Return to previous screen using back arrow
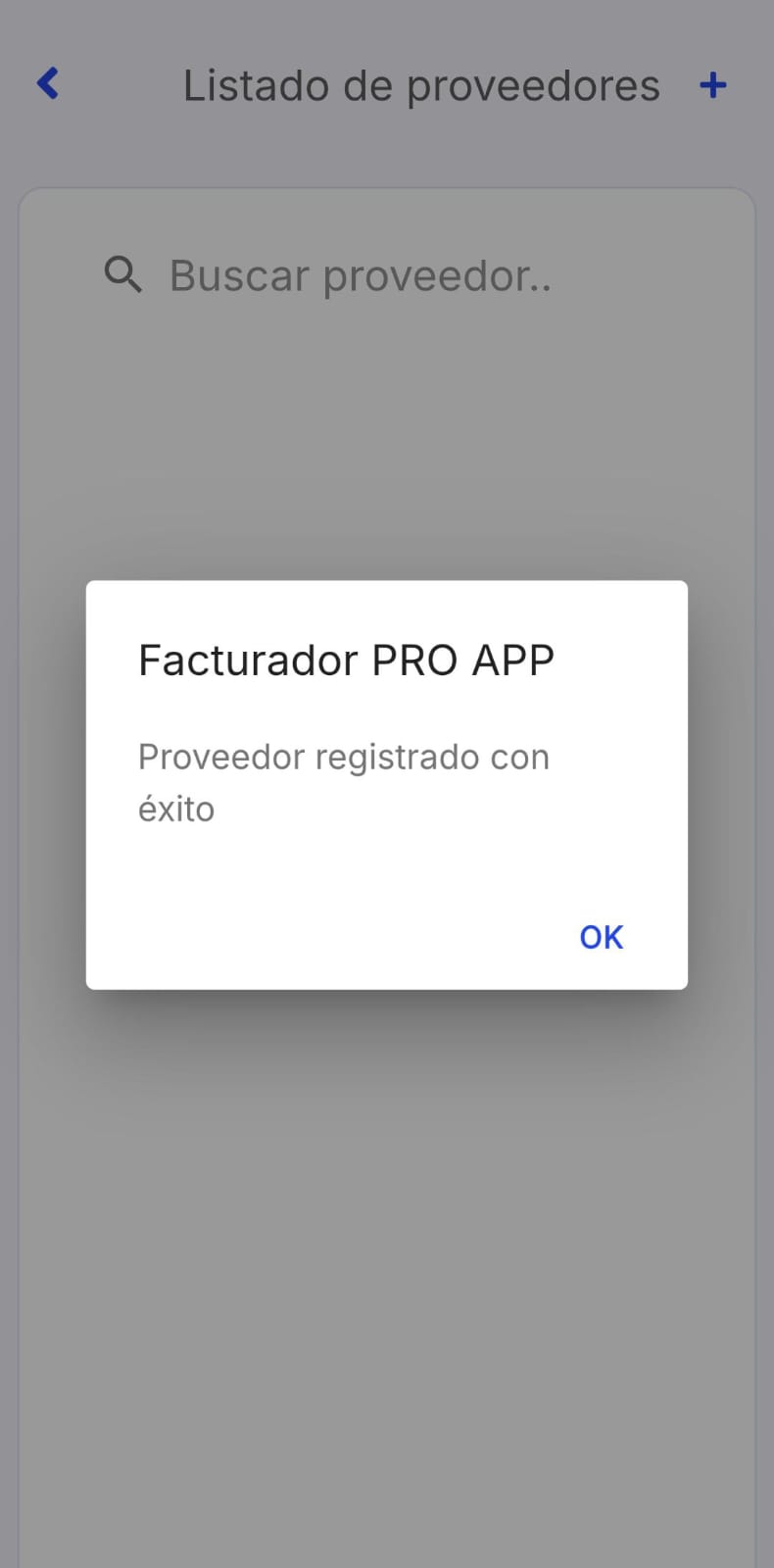 pos(46,83)
